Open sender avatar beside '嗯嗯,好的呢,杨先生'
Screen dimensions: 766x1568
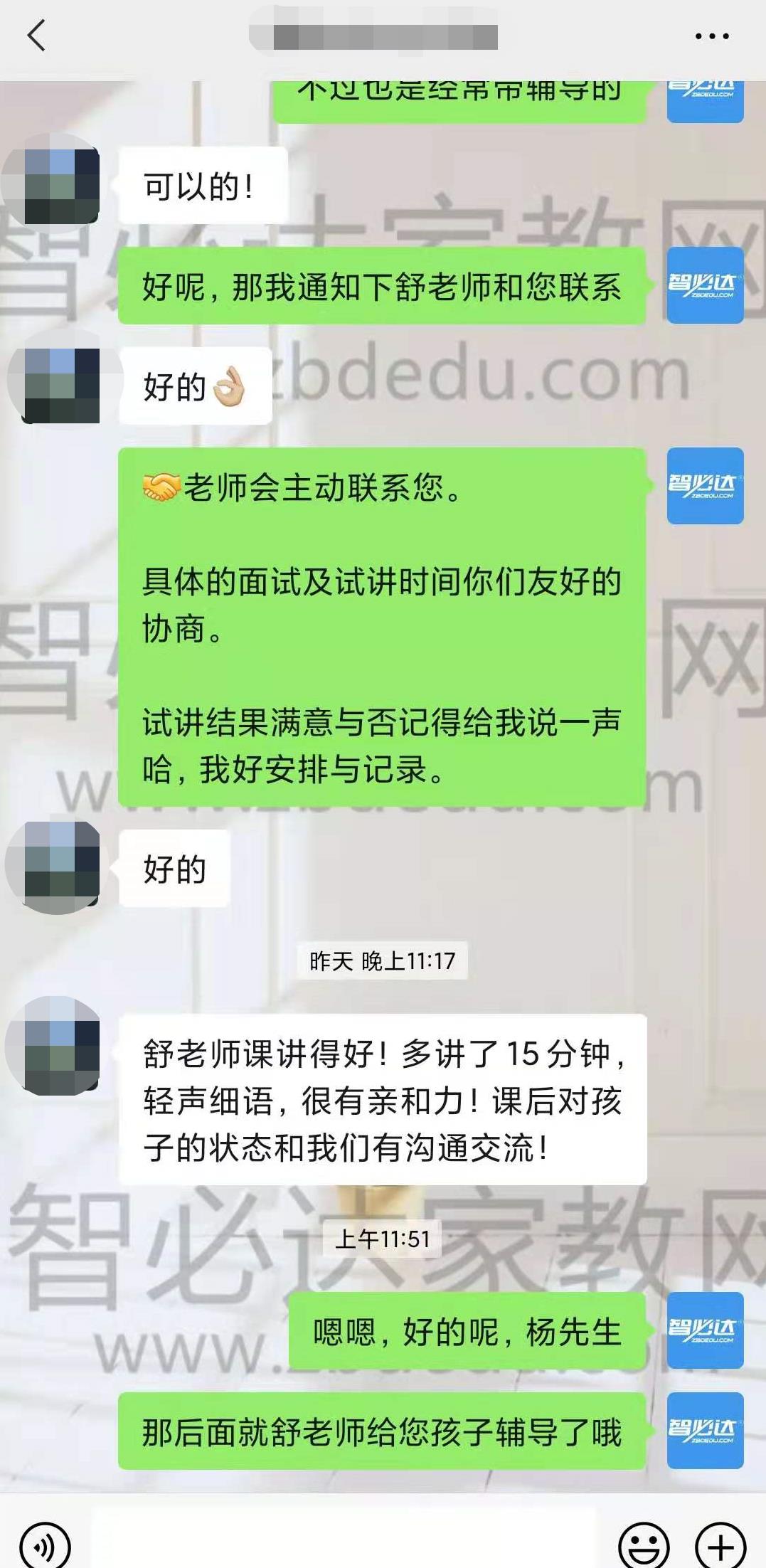click(705, 1330)
